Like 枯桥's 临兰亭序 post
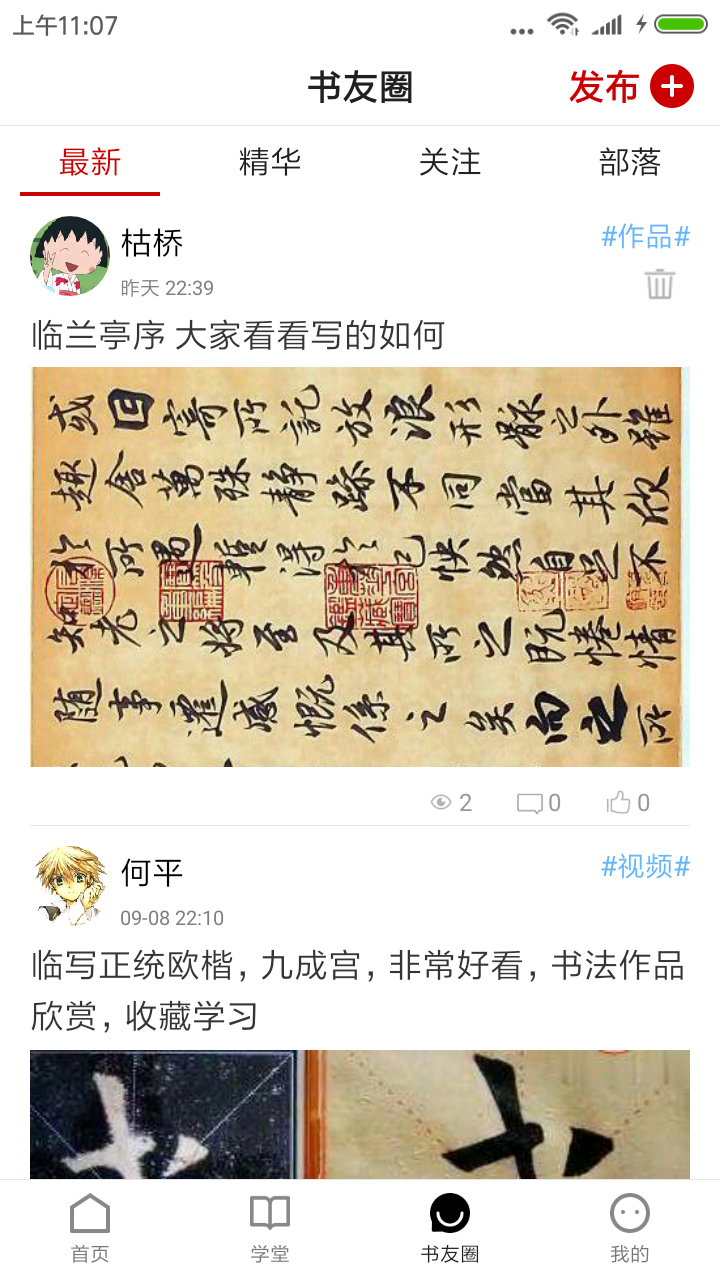 pyautogui.click(x=628, y=803)
